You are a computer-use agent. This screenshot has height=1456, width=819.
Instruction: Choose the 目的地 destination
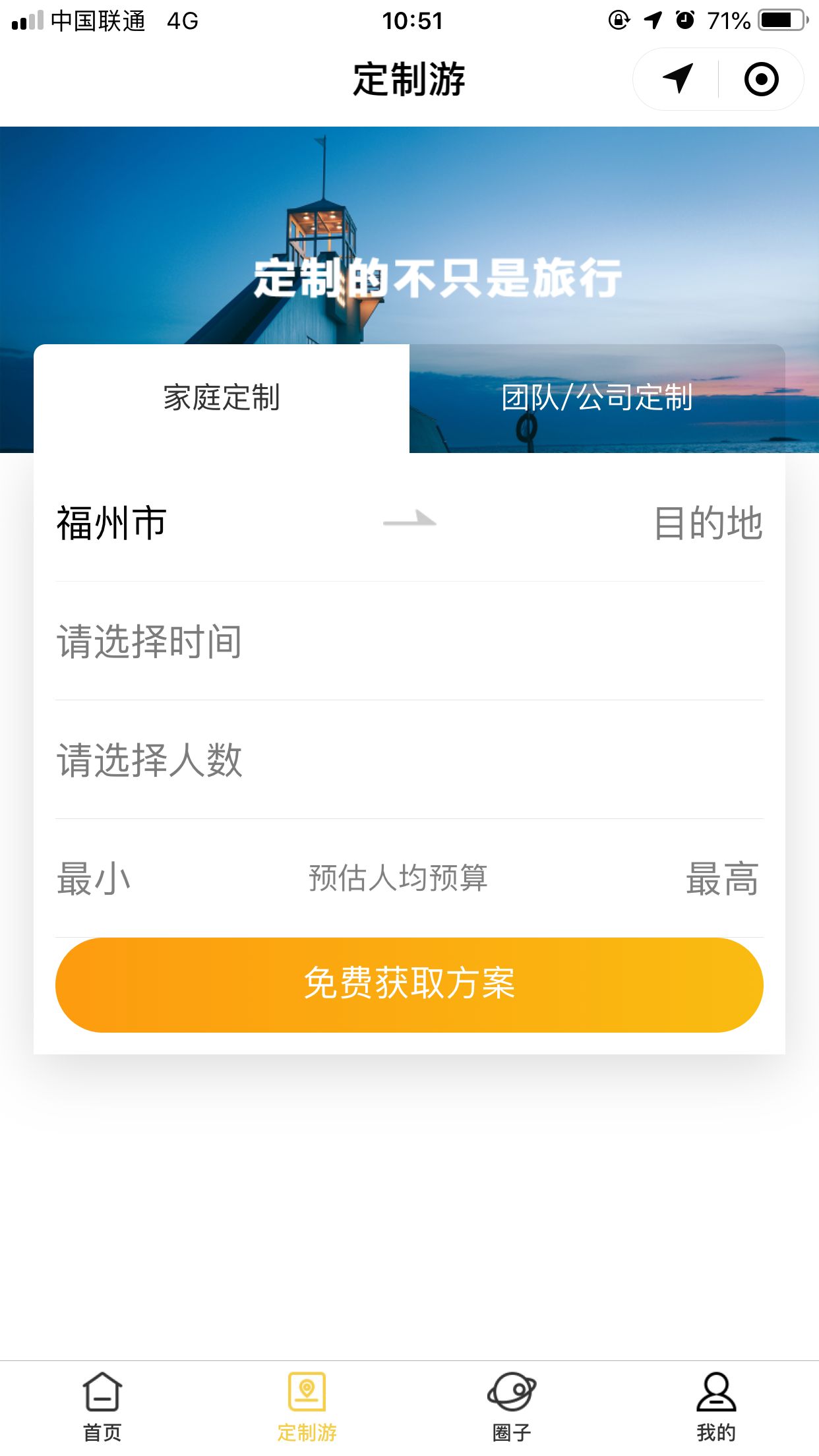click(708, 523)
